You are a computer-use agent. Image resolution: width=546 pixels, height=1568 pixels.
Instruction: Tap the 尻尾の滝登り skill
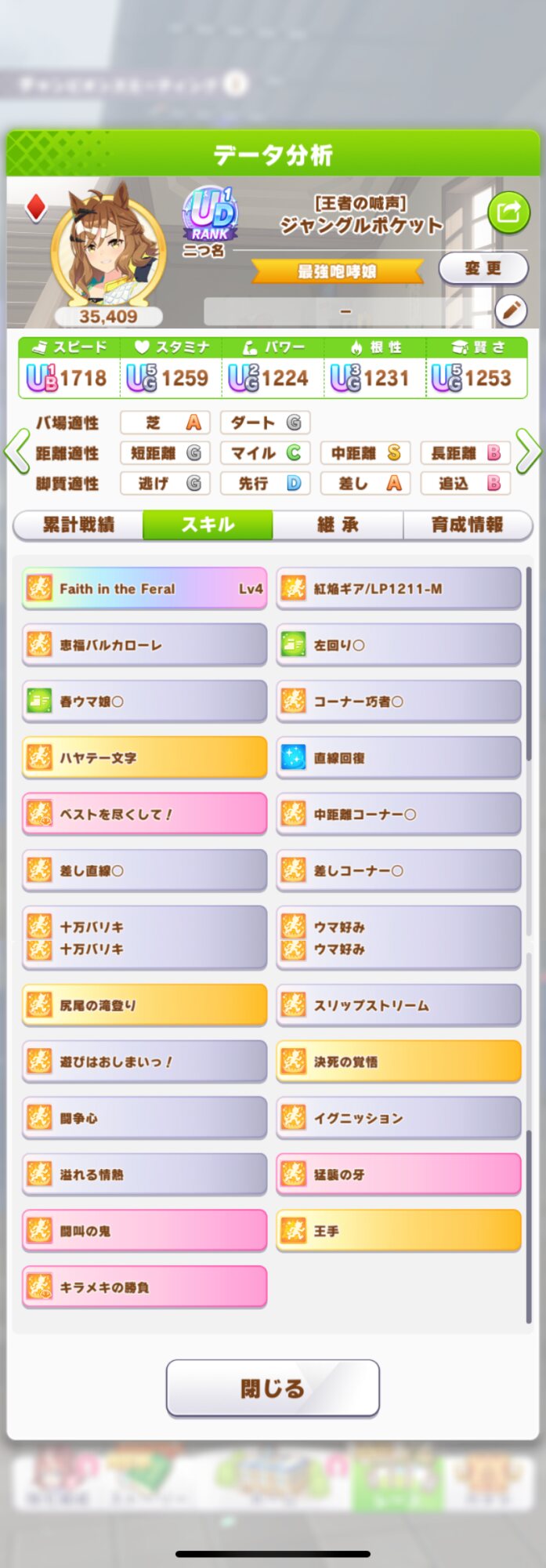[x=144, y=1005]
